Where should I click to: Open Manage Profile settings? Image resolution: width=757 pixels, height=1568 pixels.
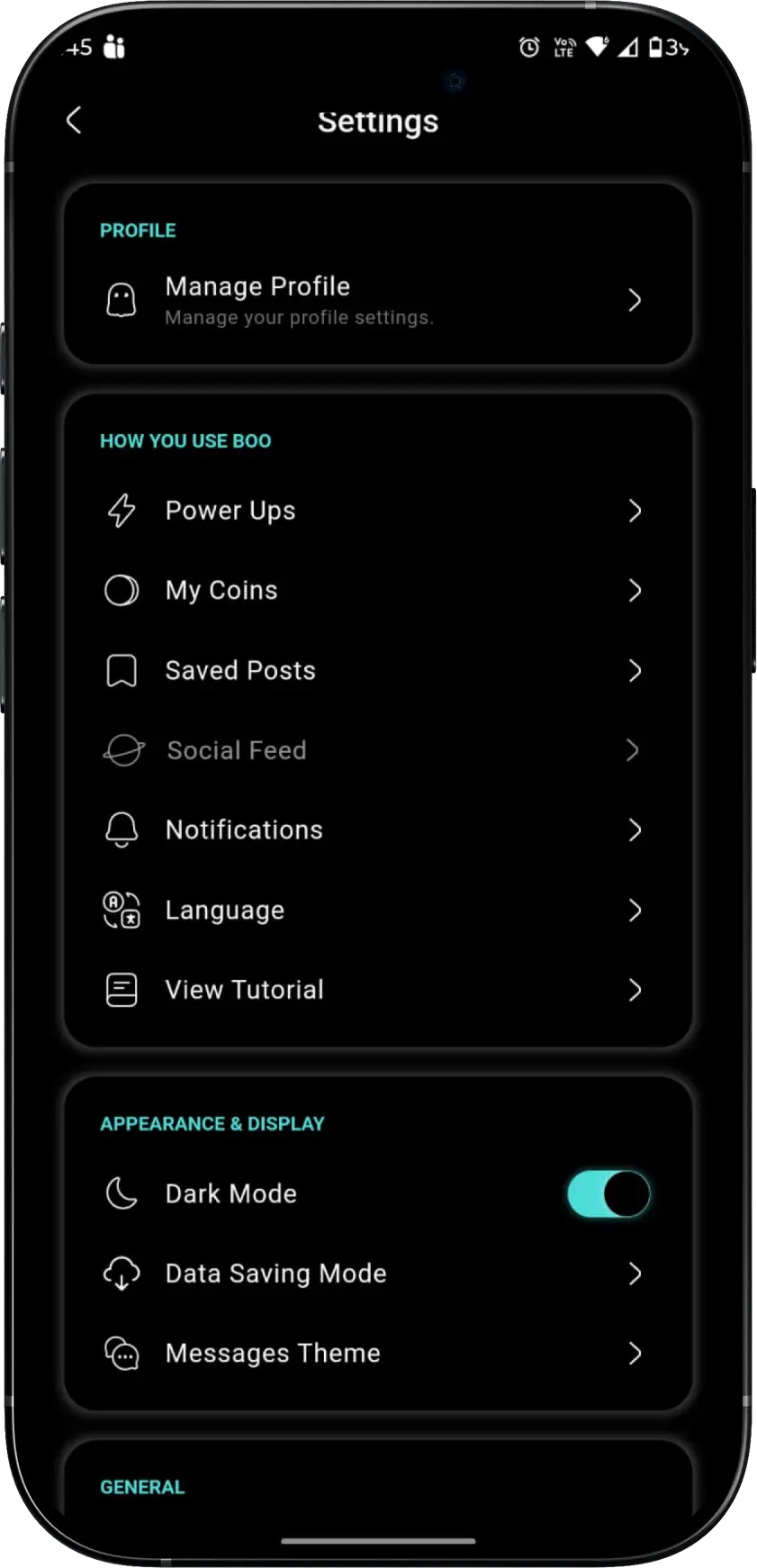coord(376,300)
